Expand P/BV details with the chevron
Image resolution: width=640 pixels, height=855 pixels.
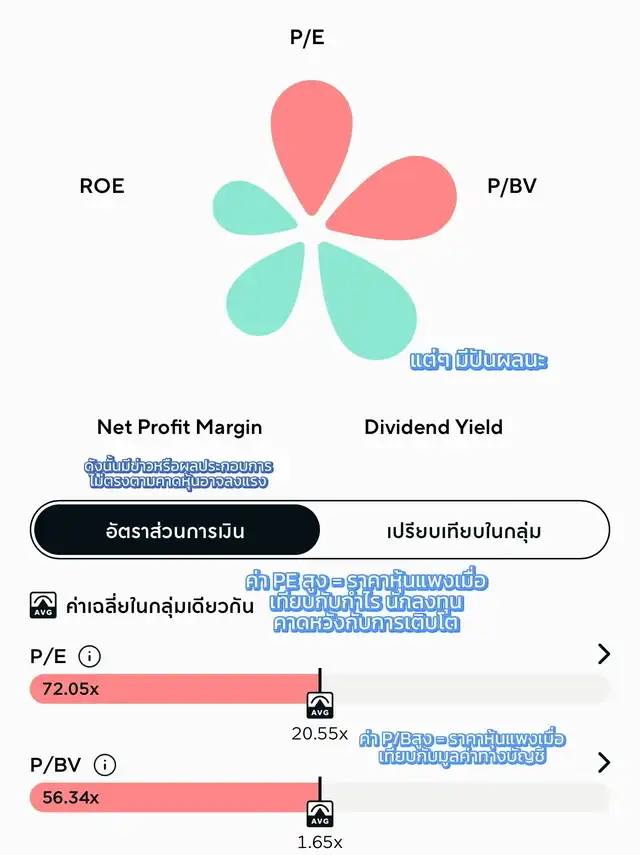(x=604, y=762)
